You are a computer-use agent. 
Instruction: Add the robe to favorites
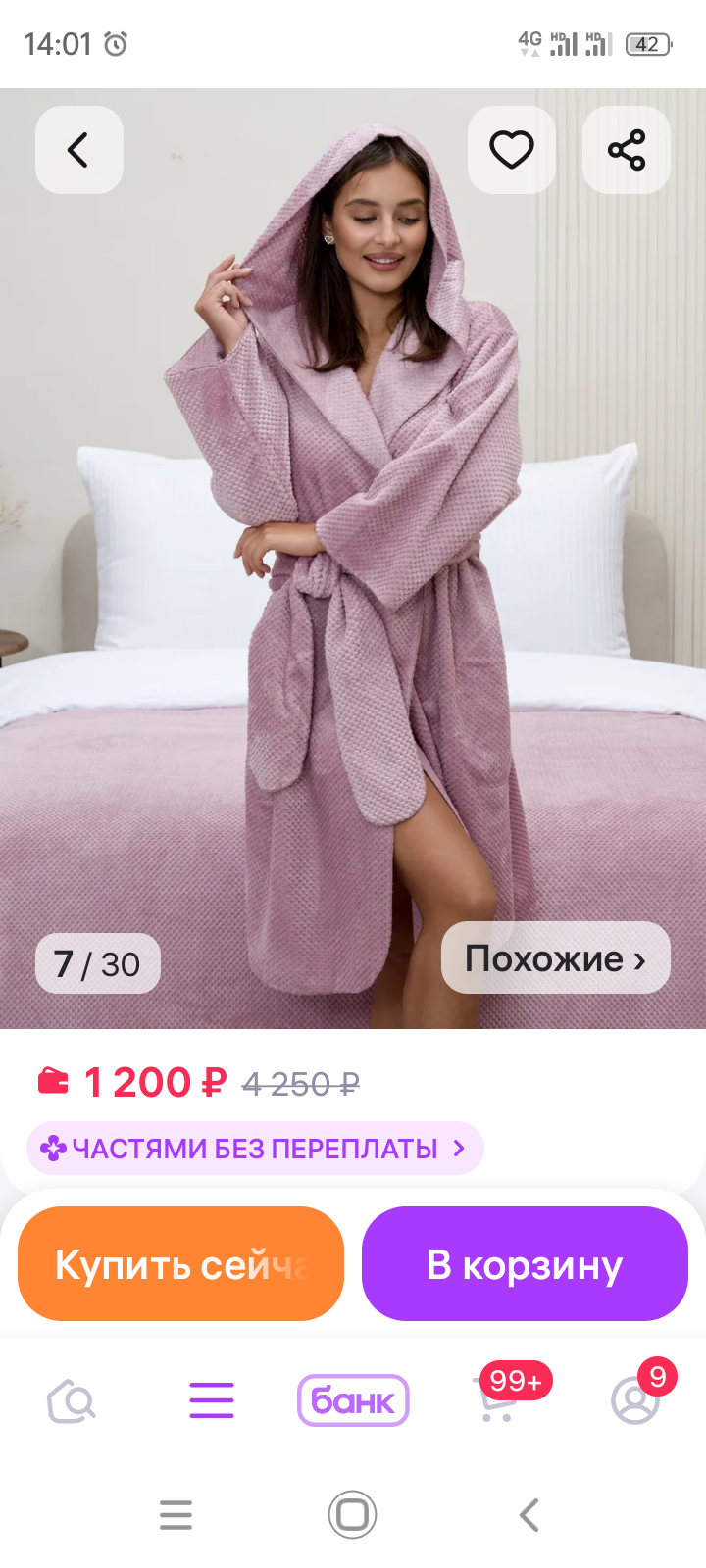click(511, 150)
